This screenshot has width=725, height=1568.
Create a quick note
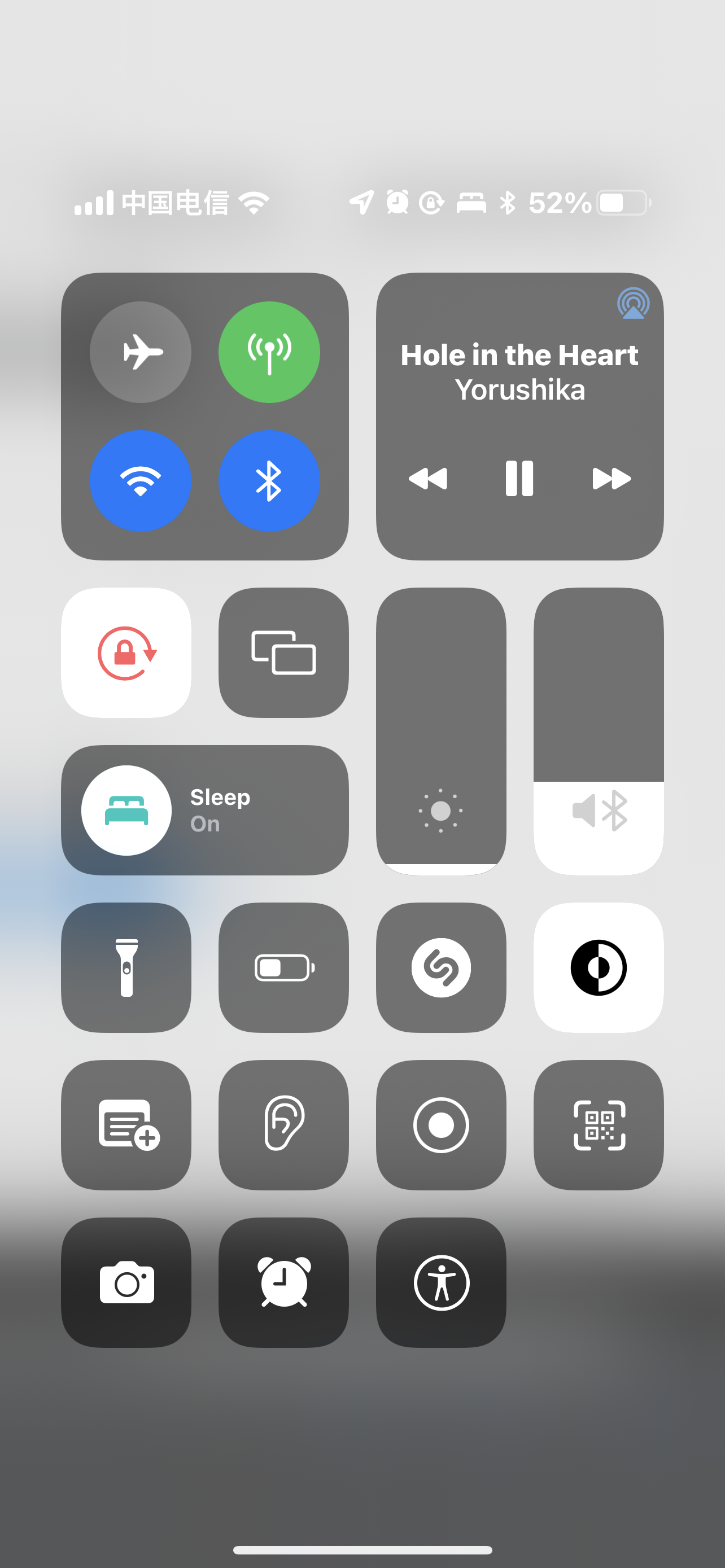[126, 1125]
